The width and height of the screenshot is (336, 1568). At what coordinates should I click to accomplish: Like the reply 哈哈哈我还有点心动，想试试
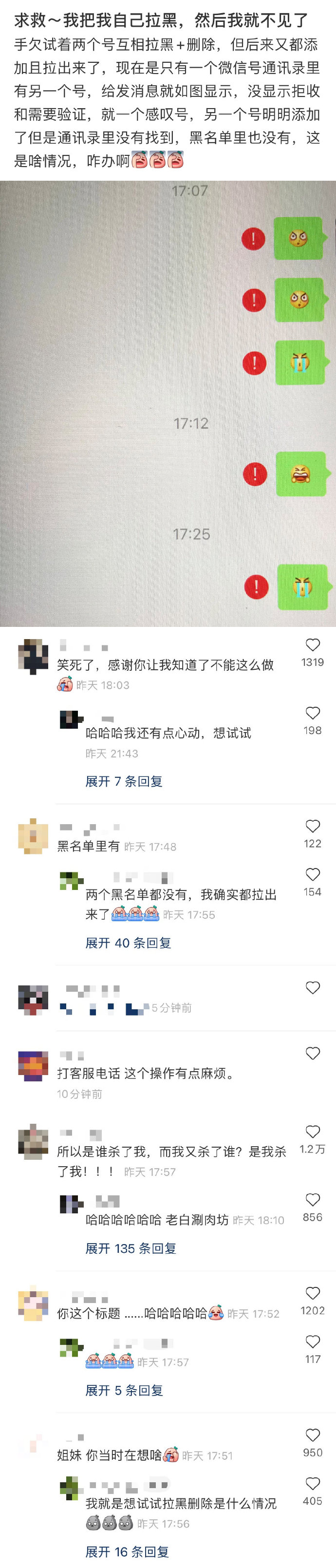[312, 713]
